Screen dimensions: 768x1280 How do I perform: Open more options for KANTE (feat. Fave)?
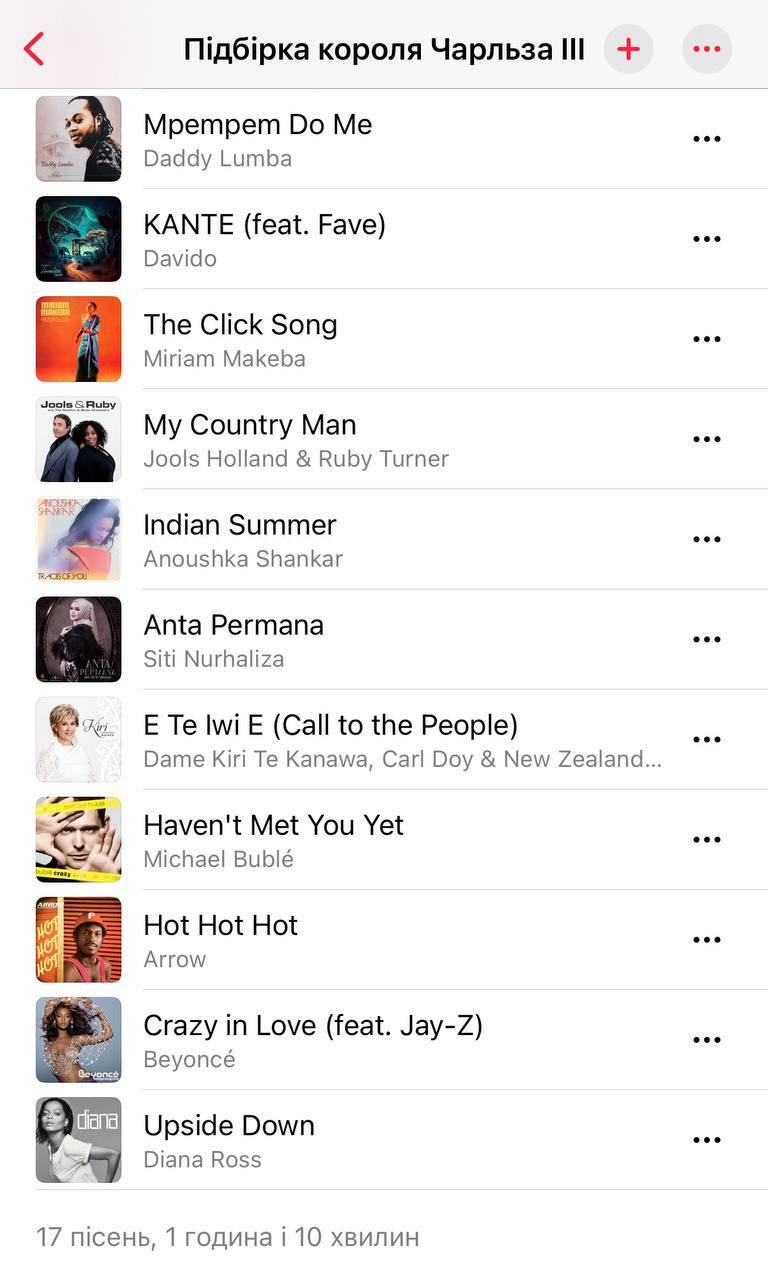(706, 239)
